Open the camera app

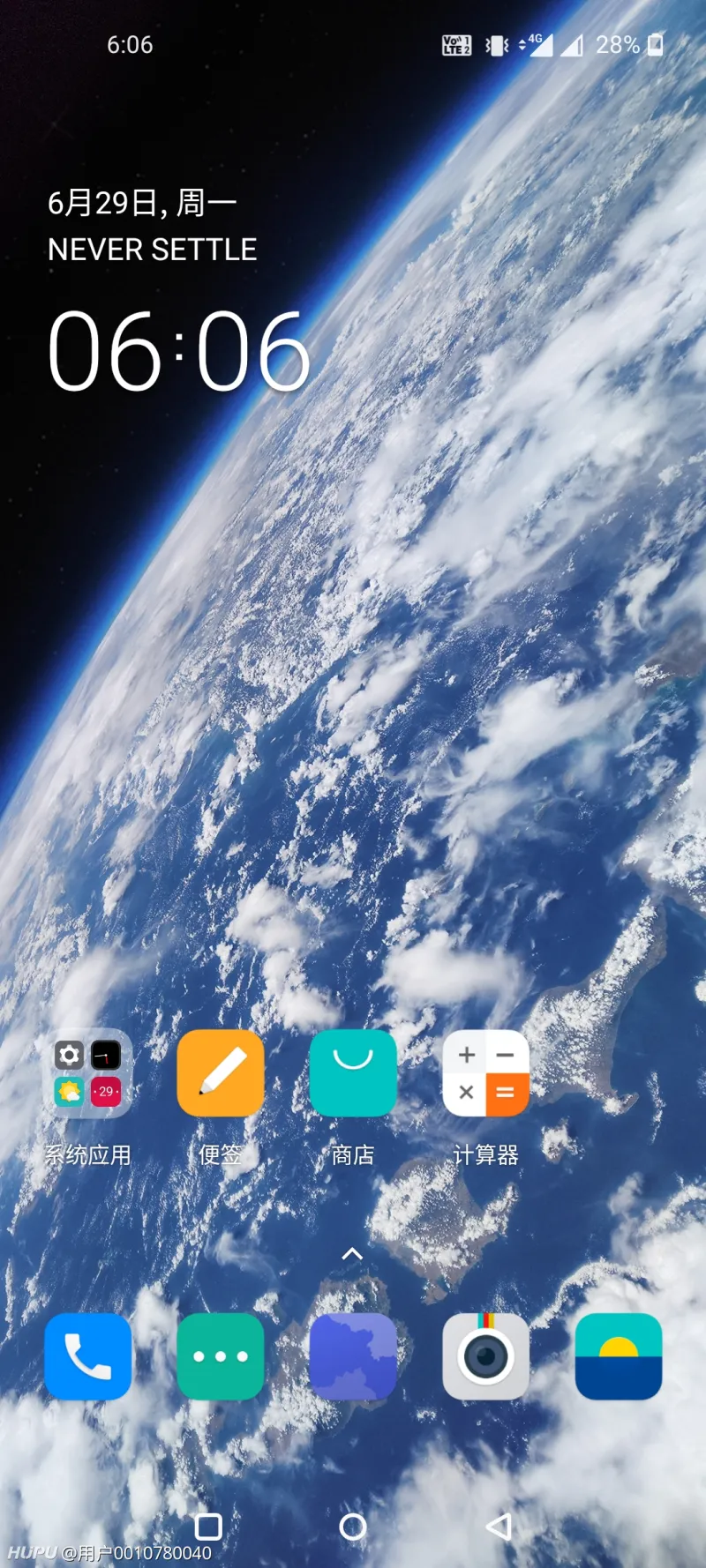485,1356
